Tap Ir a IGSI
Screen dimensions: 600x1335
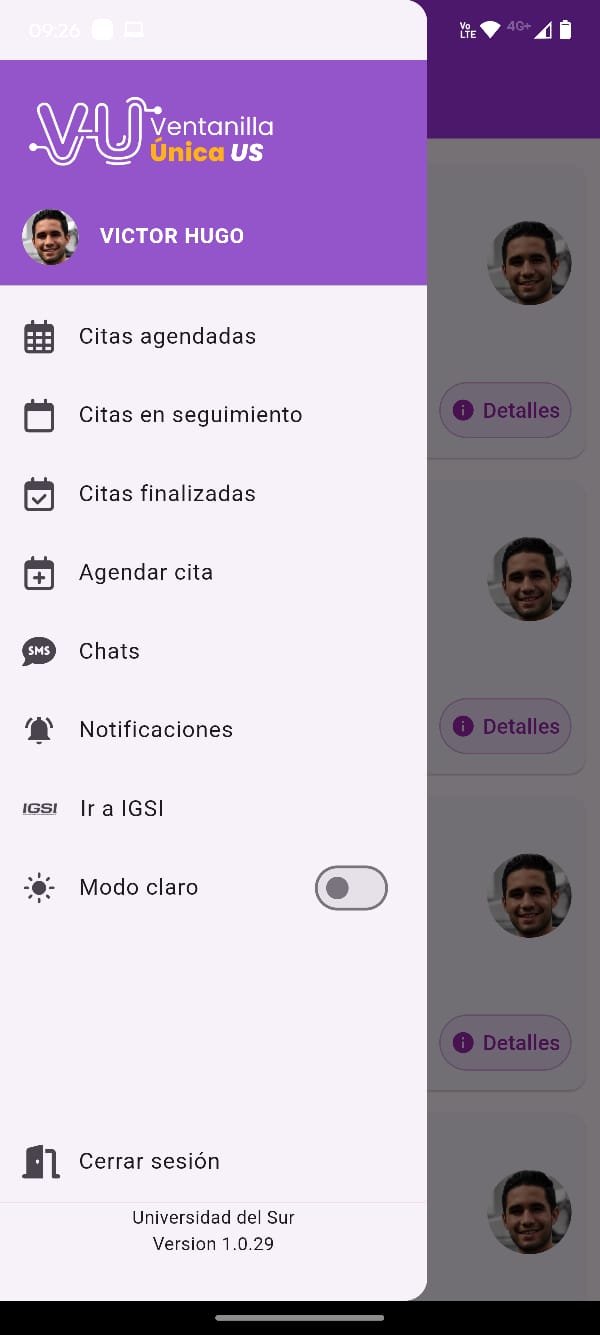coord(121,809)
